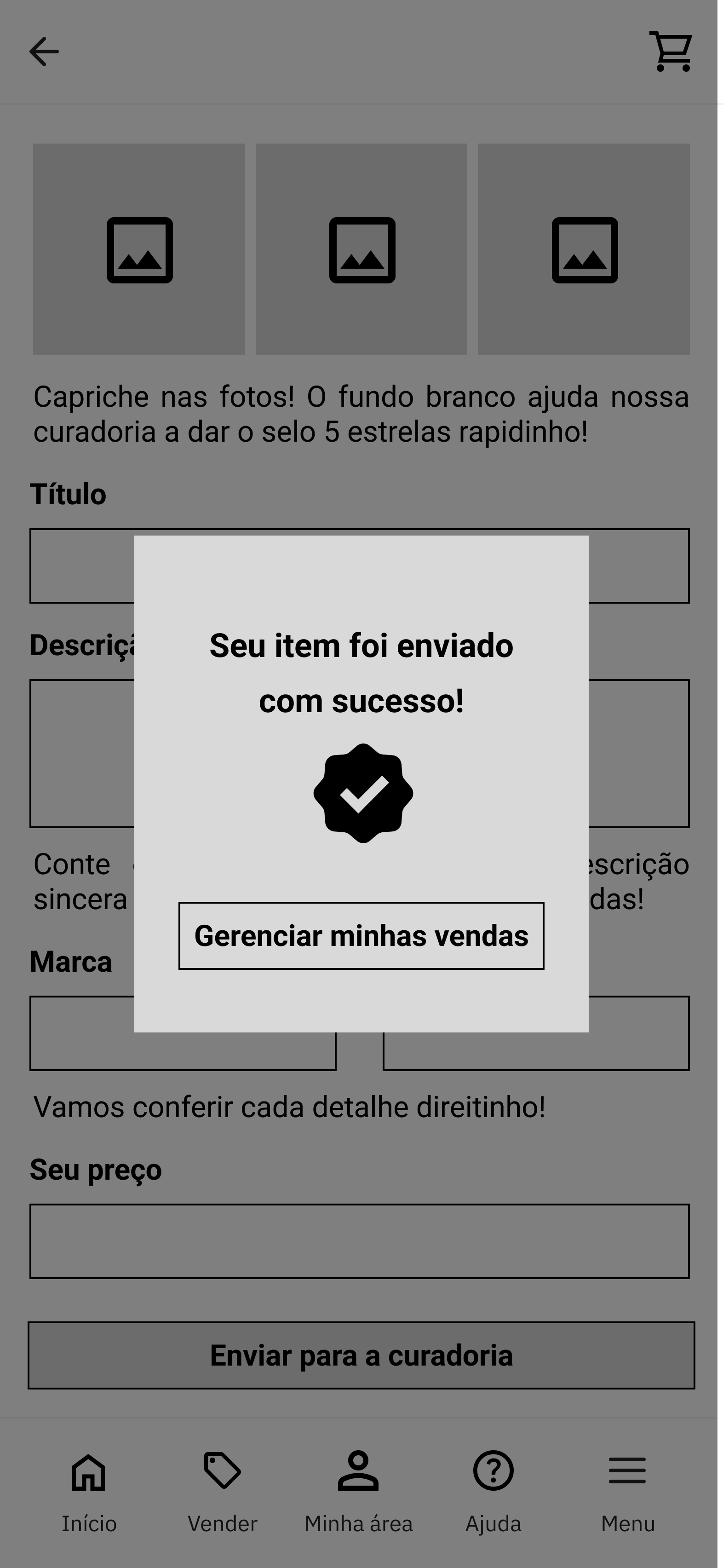This screenshot has height=1568, width=723.
Task: Tap Gerenciar minhas vendas button
Action: tap(361, 935)
